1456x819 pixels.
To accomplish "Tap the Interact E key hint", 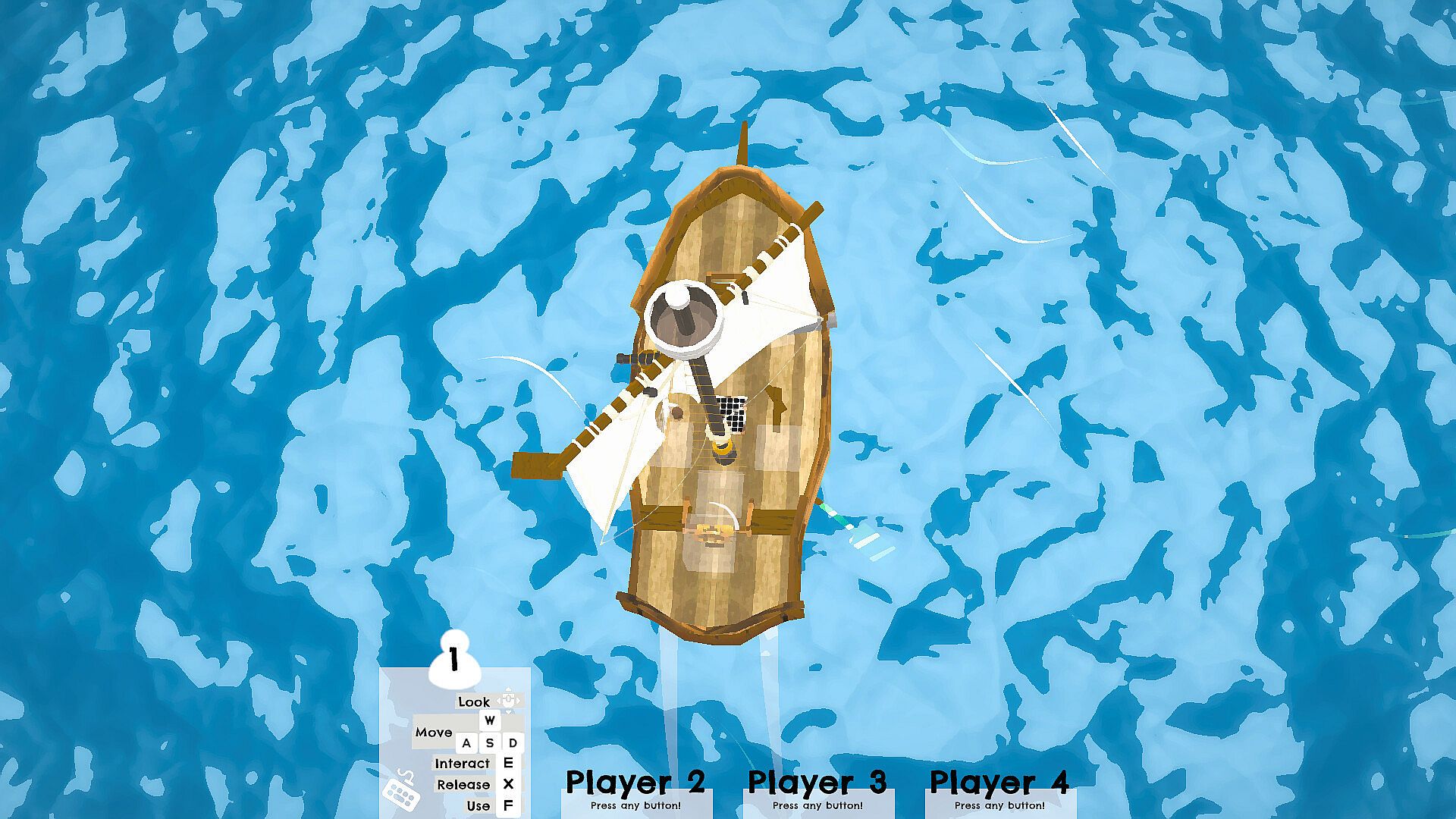I will (x=507, y=763).
